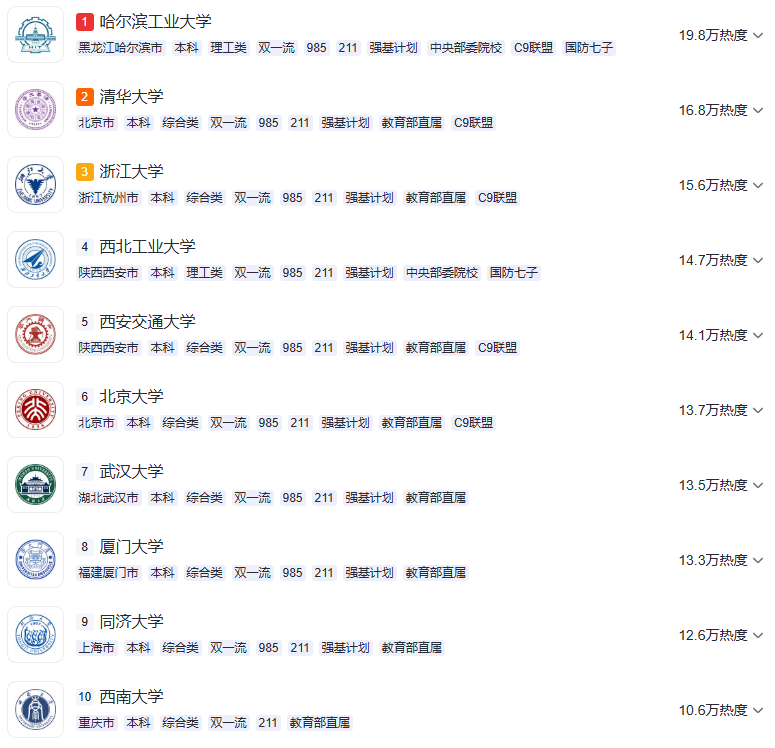Screen dimensions: 775x748
Task: Expand the 13.3万热度 chevron for 厦门大学
Action: pyautogui.click(x=758, y=560)
